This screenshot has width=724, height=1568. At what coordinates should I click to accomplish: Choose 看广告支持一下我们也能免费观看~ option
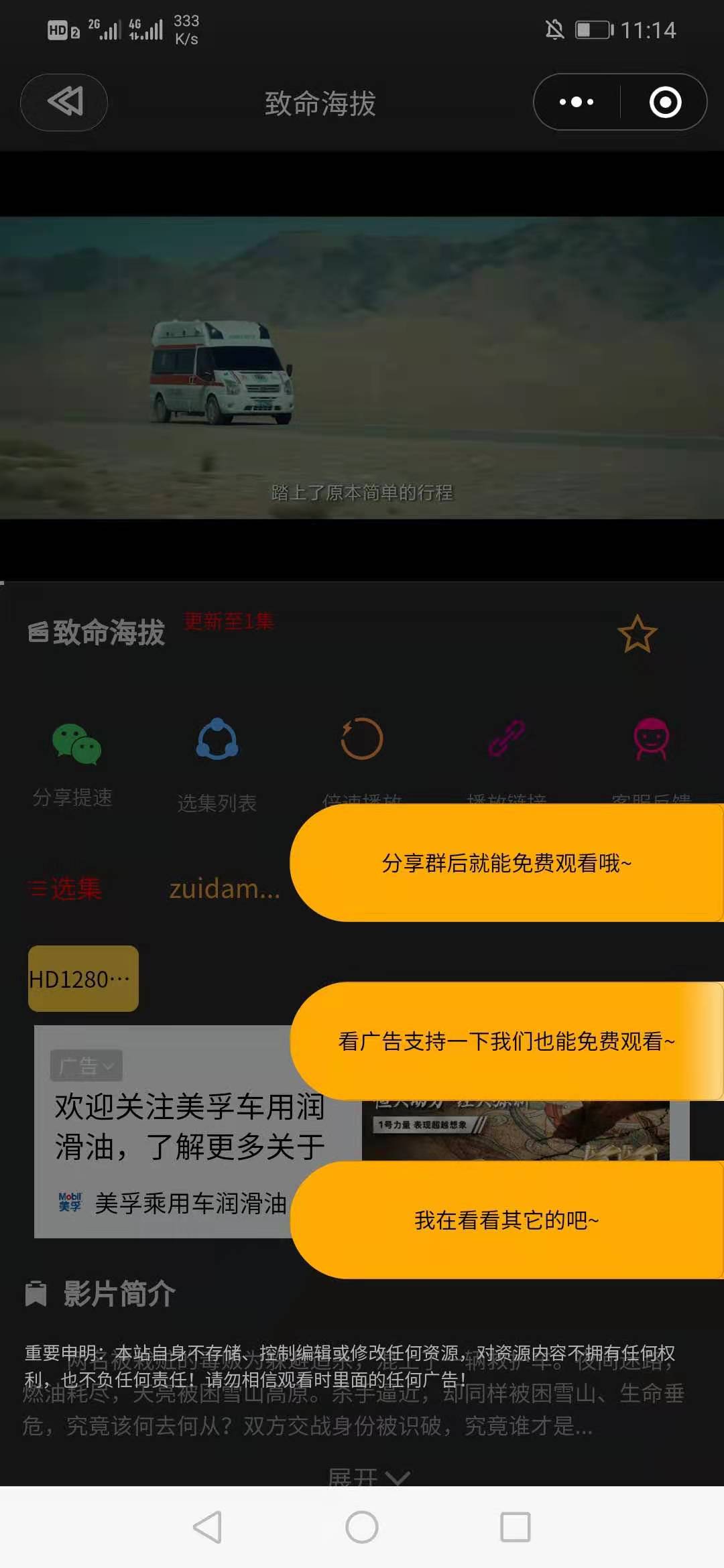click(x=506, y=1041)
